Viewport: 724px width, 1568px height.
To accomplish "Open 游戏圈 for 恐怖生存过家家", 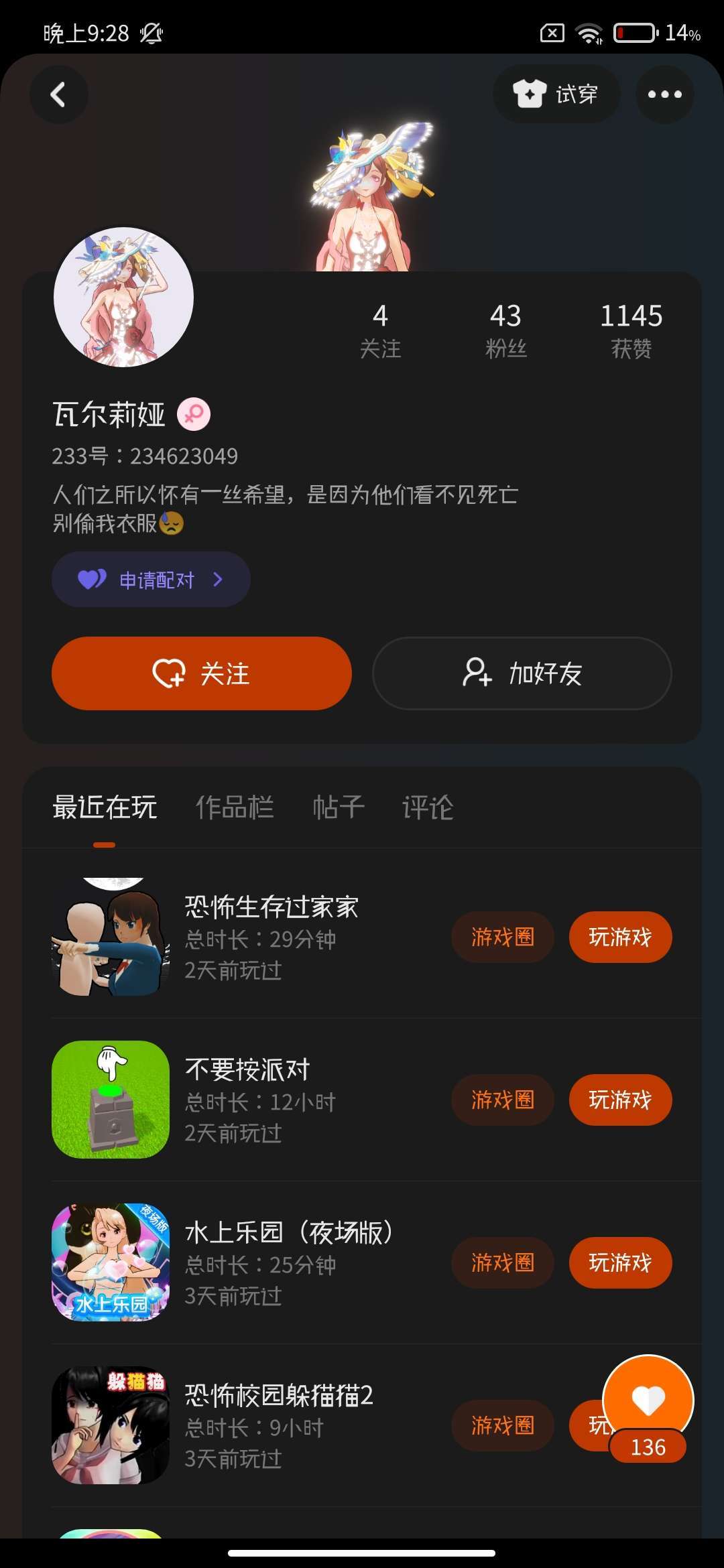I will 503,937.
